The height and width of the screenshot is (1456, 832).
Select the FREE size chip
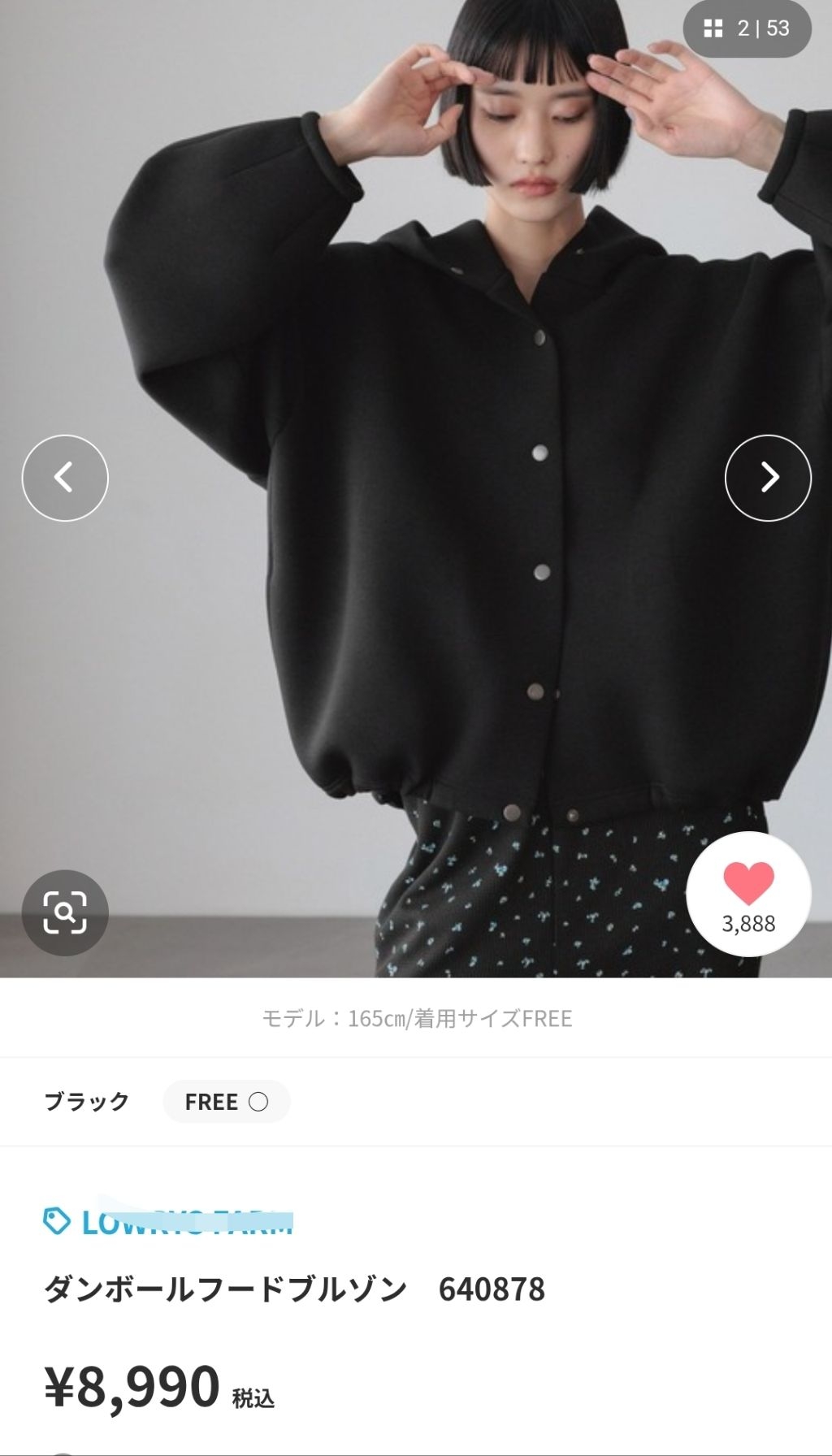point(226,1102)
